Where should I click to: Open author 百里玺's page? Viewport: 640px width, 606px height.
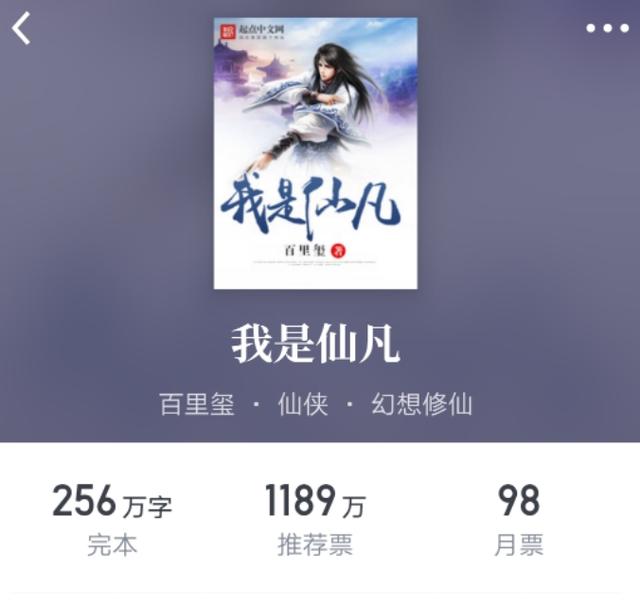pyautogui.click(x=197, y=405)
